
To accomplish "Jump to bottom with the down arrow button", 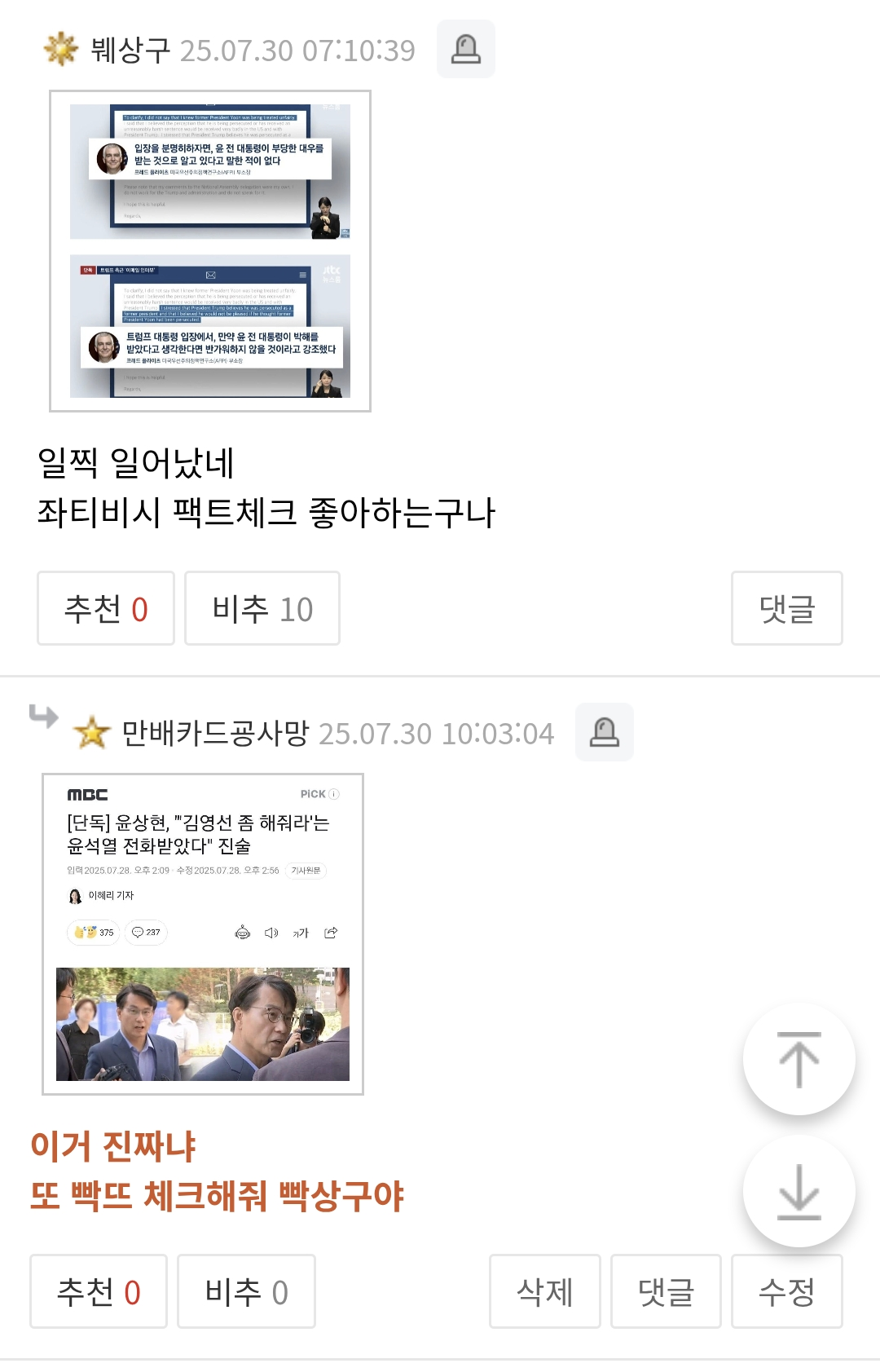I will tap(799, 1191).
